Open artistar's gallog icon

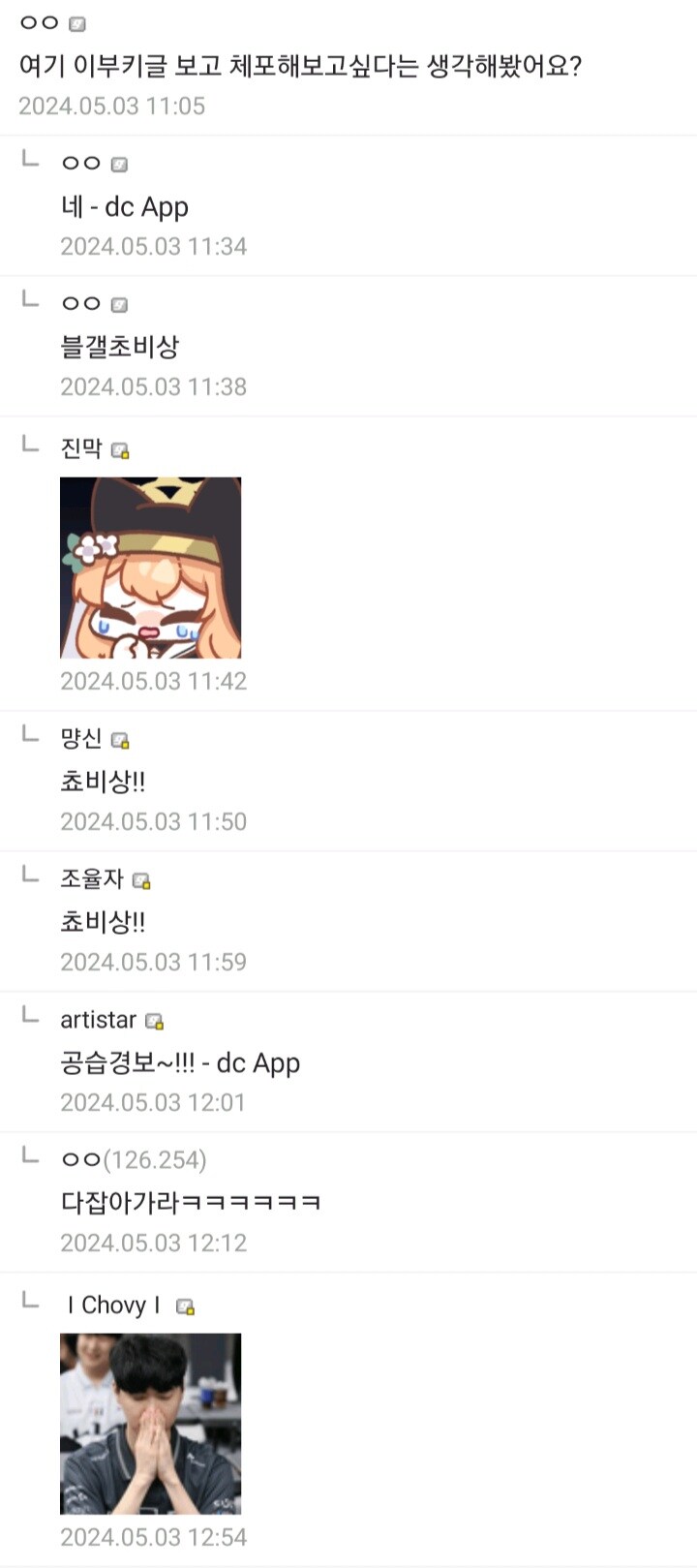(155, 1019)
